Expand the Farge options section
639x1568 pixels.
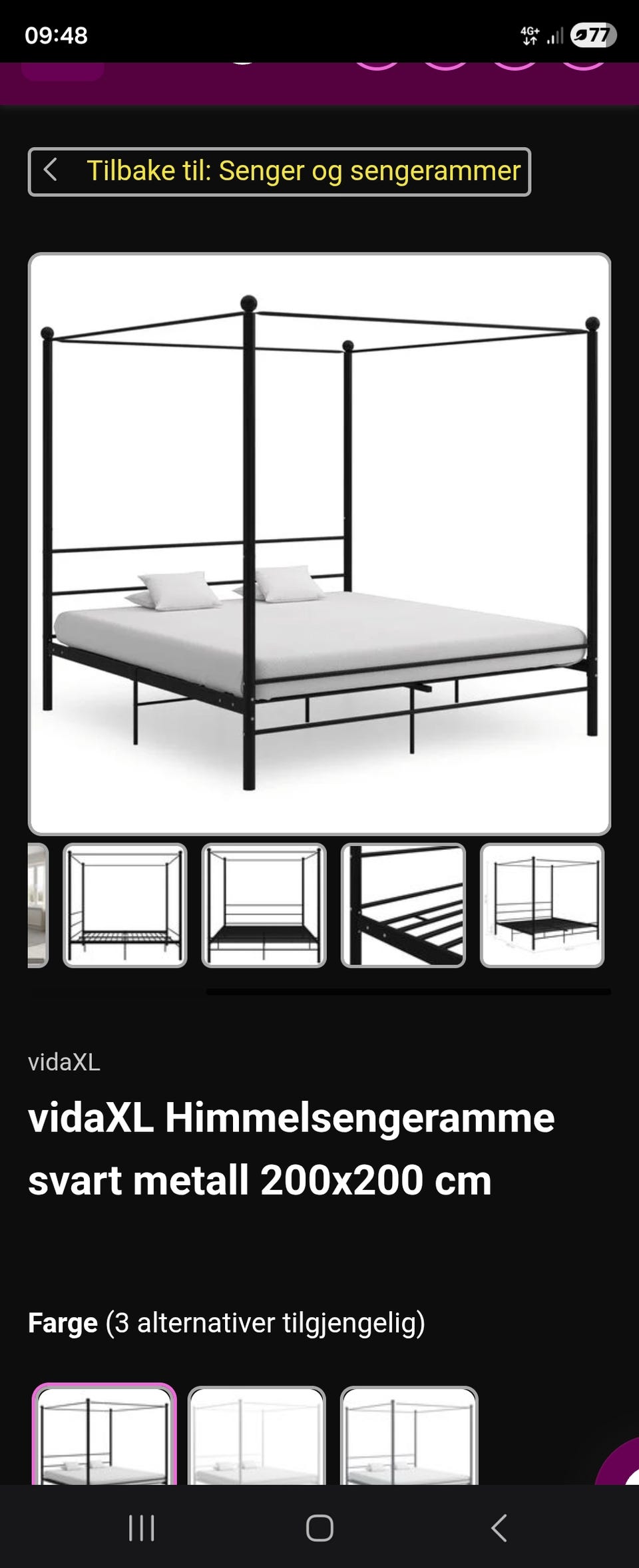pyautogui.click(x=226, y=1321)
